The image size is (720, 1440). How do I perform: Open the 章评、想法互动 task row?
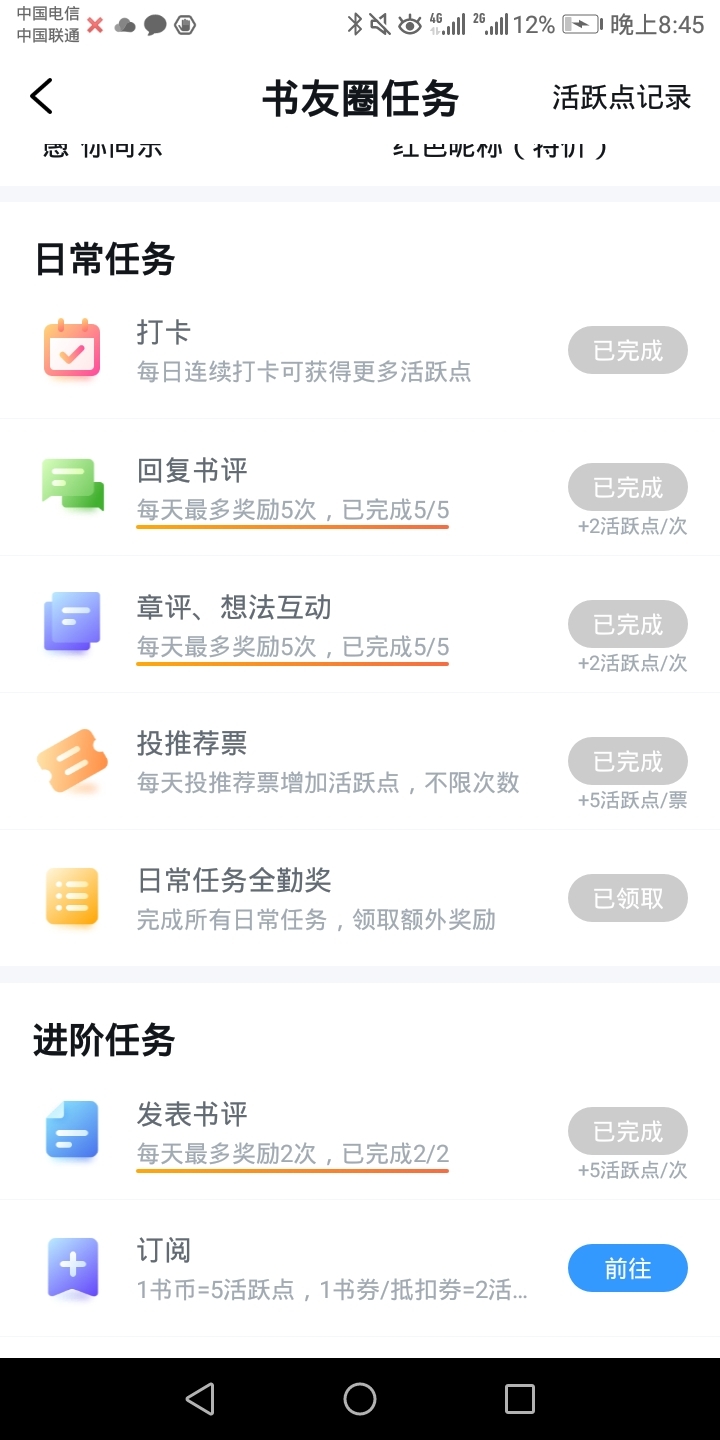click(360, 624)
